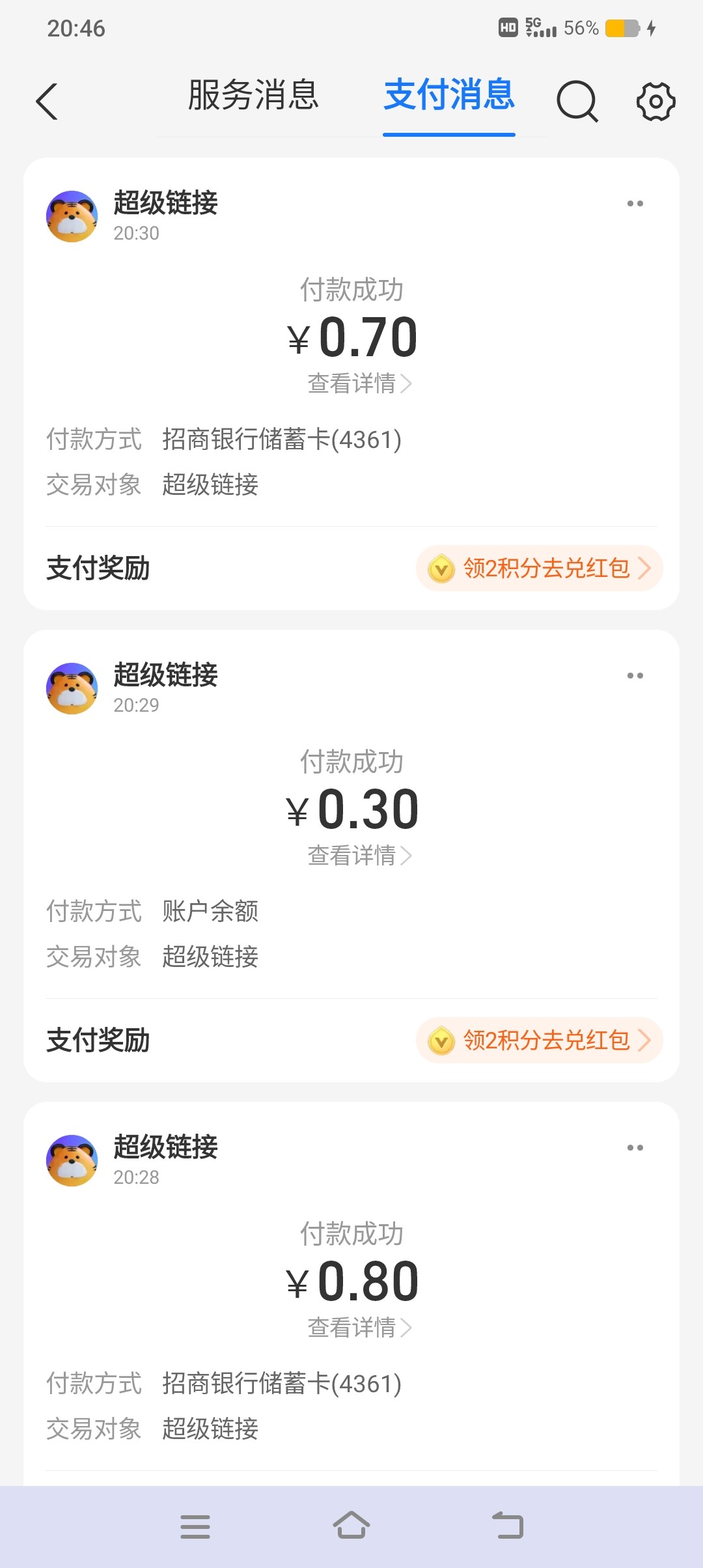Open recent apps from the navigation bar
The height and width of the screenshot is (1568, 703).
[x=195, y=1526]
